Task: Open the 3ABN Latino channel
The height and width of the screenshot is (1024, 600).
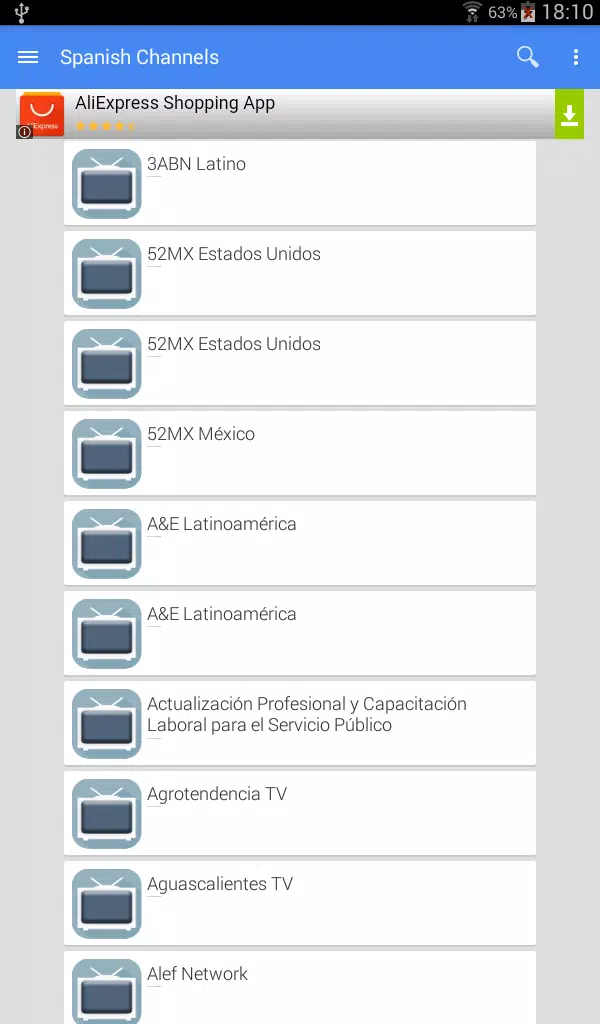Action: click(x=300, y=184)
